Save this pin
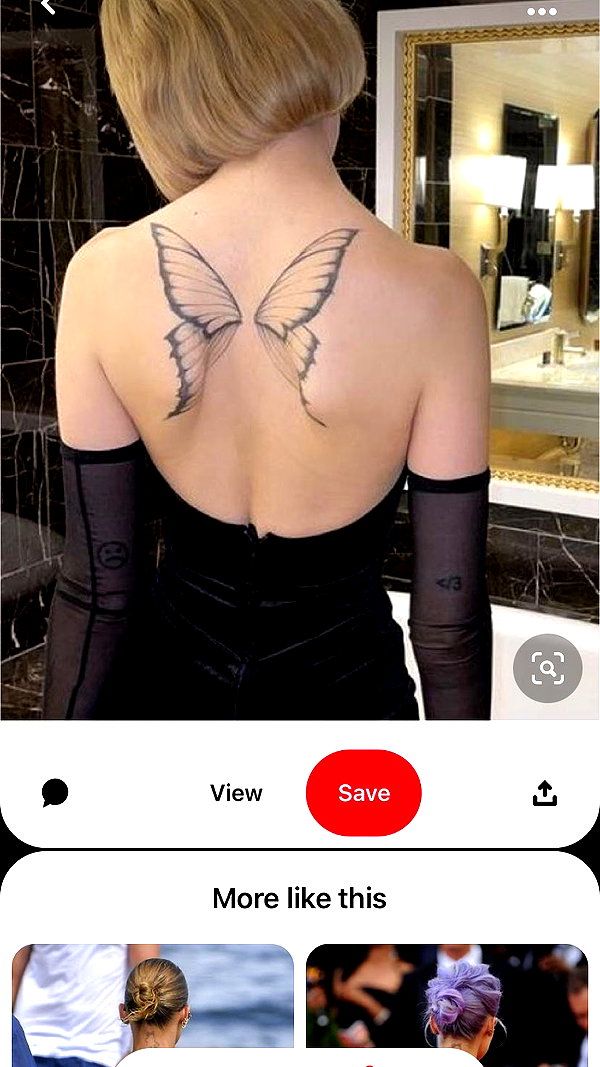Screen dimensions: 600x1067 364,793
